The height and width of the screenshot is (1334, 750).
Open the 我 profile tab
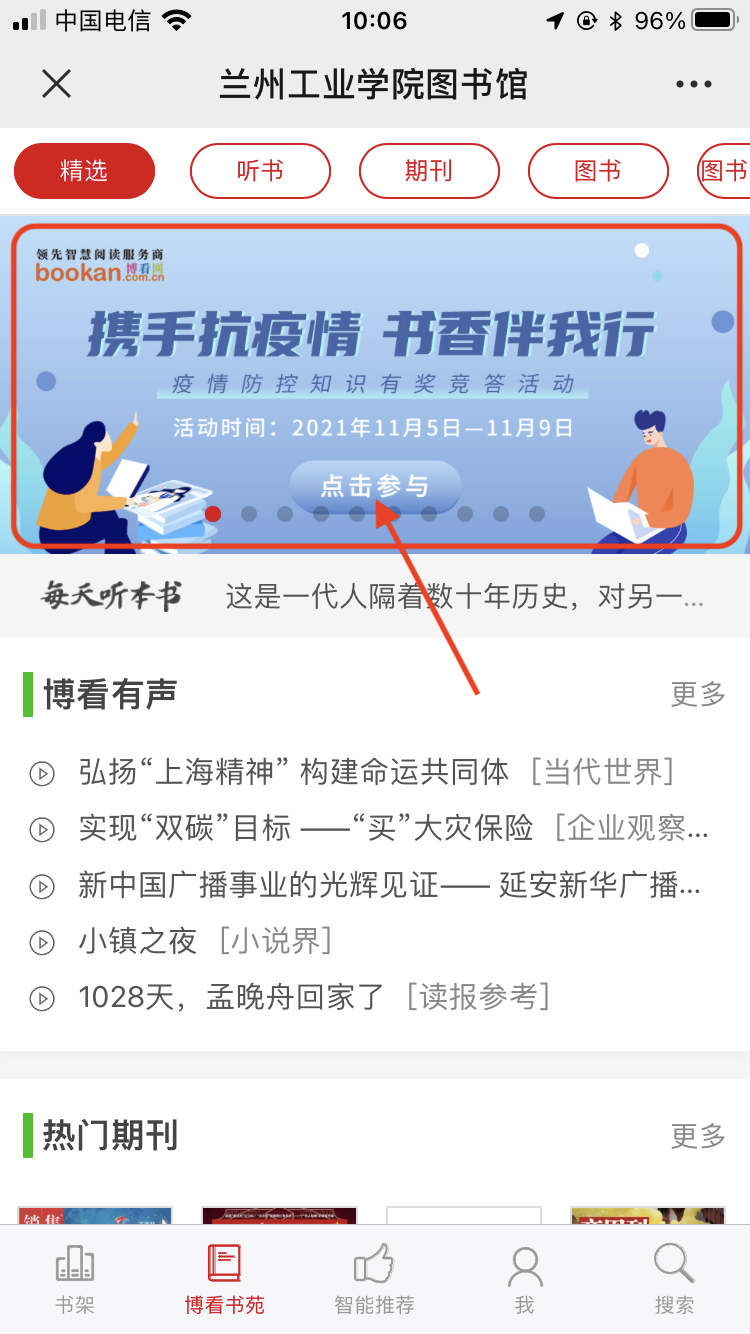coord(524,1279)
